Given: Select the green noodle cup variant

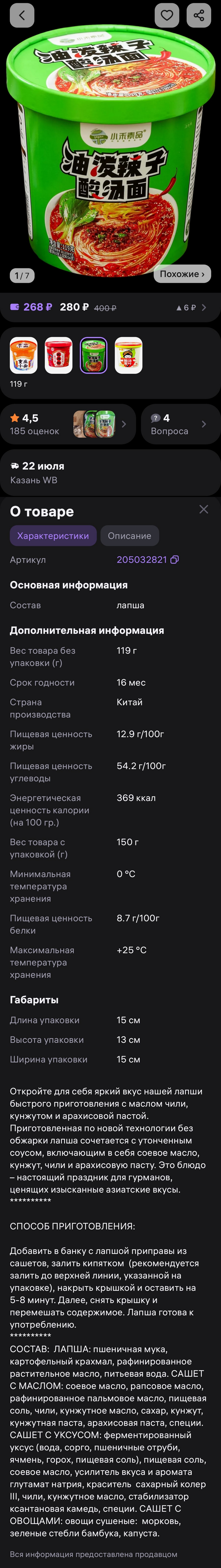Looking at the screenshot, I should [94, 355].
